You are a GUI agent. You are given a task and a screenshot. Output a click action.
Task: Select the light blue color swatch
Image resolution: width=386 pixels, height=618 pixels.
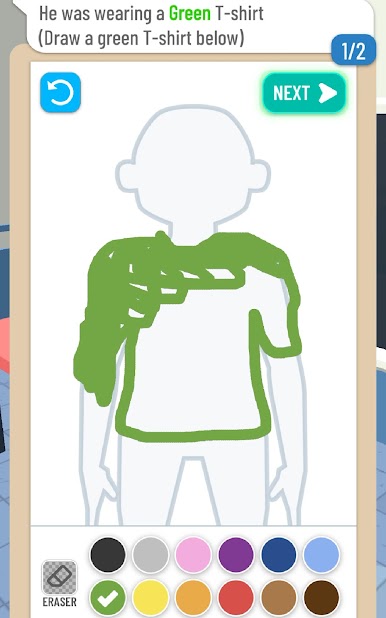[321, 554]
